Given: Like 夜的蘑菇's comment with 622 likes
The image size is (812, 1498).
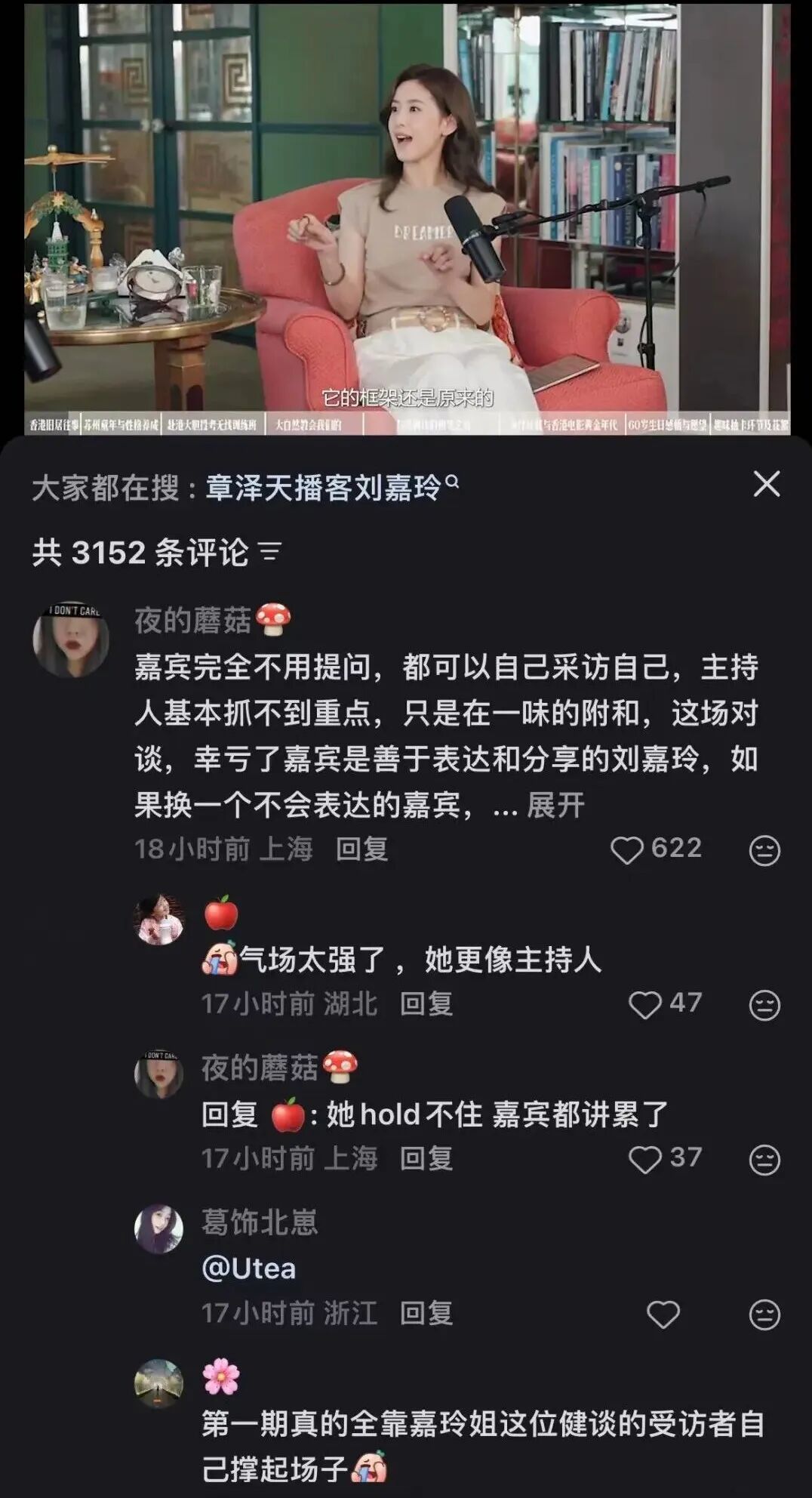Looking at the screenshot, I should pyautogui.click(x=626, y=850).
